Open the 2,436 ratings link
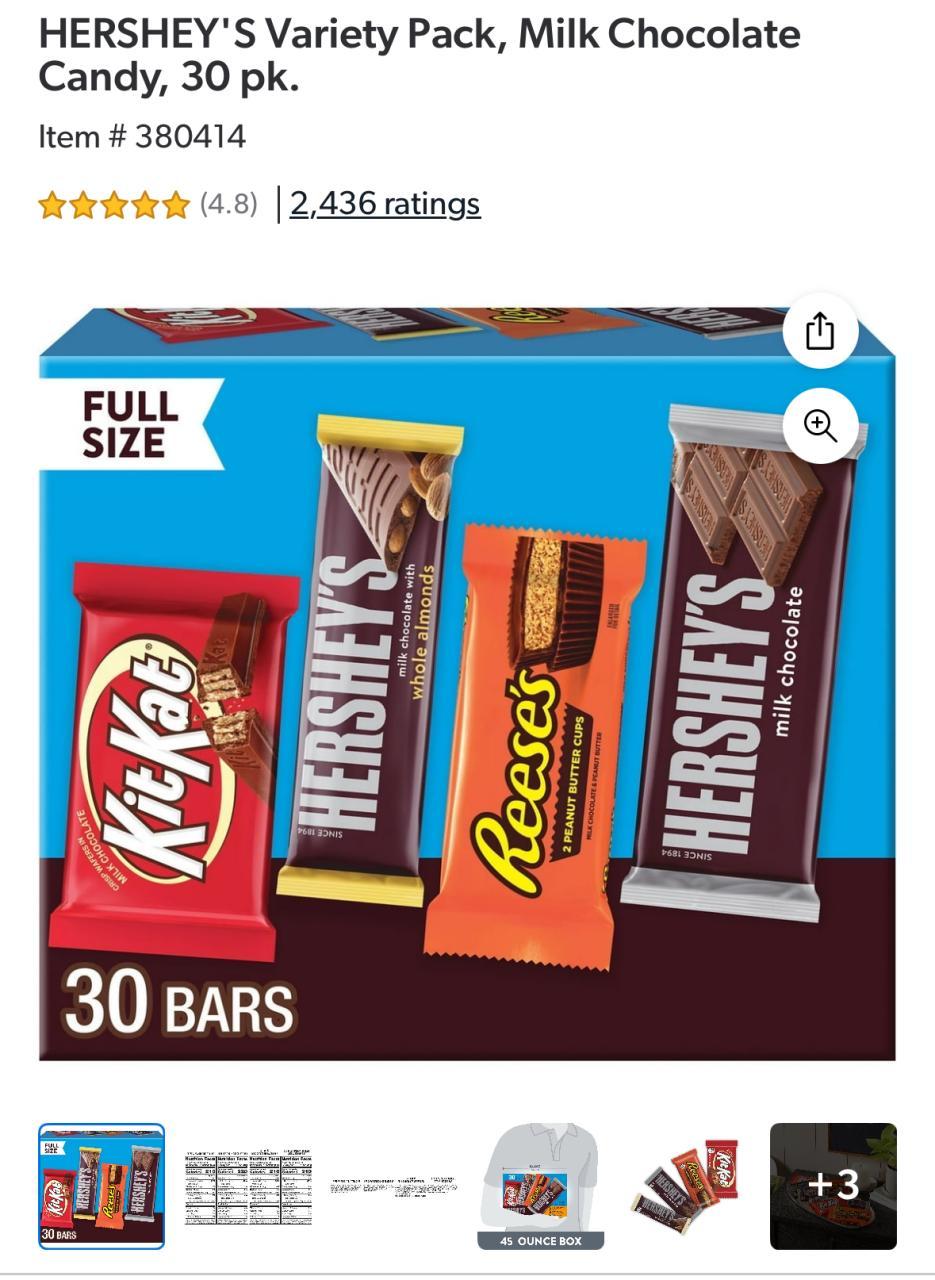The width and height of the screenshot is (935, 1280). click(x=385, y=204)
